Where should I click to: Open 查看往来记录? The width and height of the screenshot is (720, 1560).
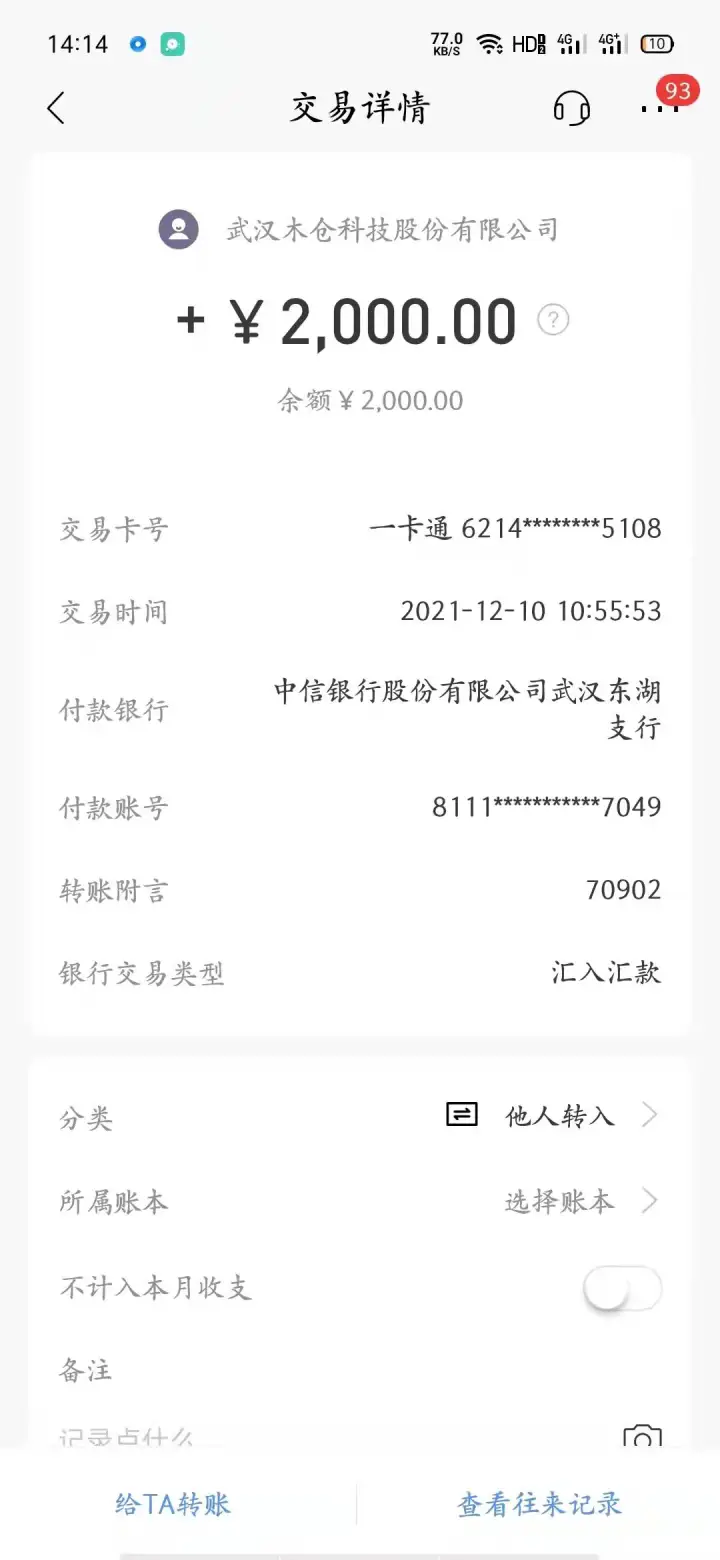[x=540, y=1504]
